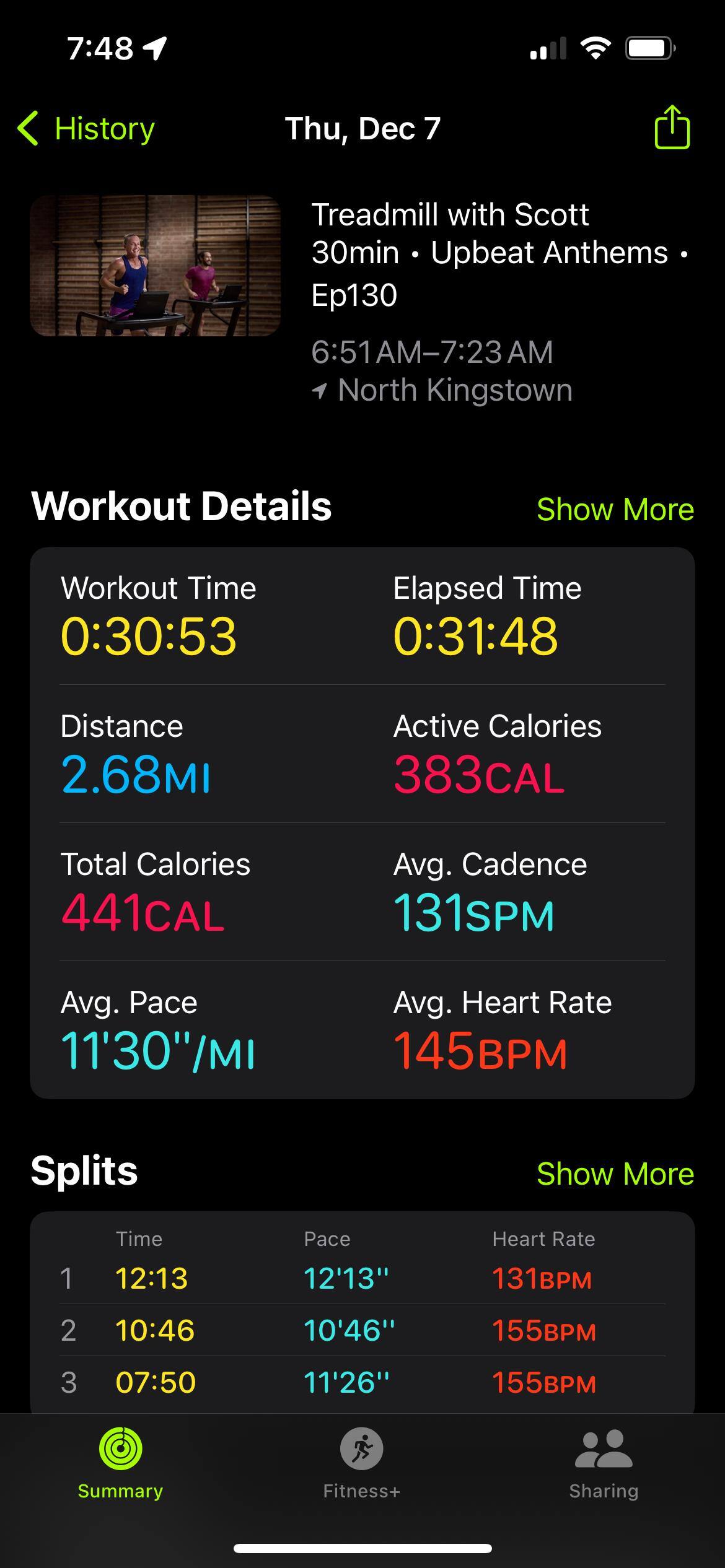Share this workout summary

pyautogui.click(x=672, y=128)
